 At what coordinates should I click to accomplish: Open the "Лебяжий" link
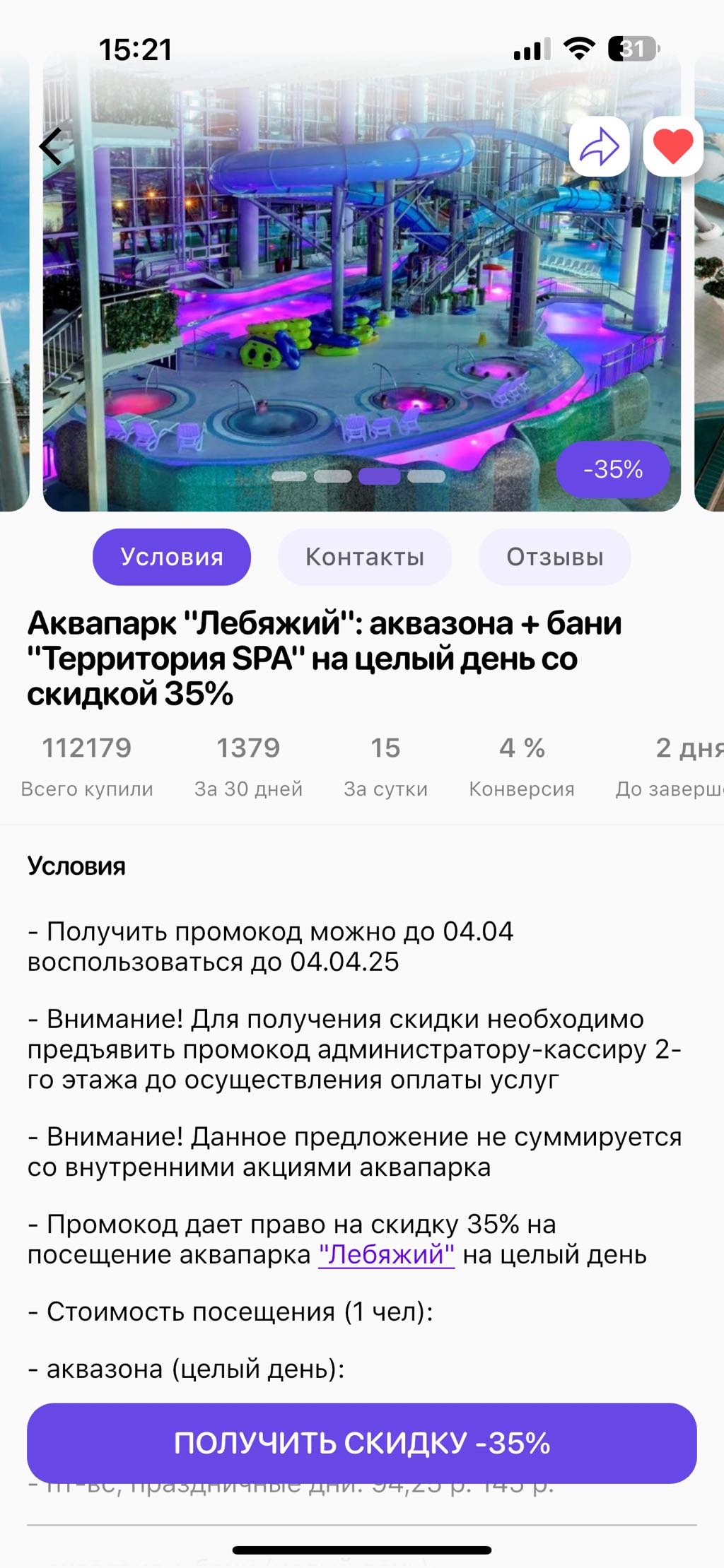point(386,1254)
